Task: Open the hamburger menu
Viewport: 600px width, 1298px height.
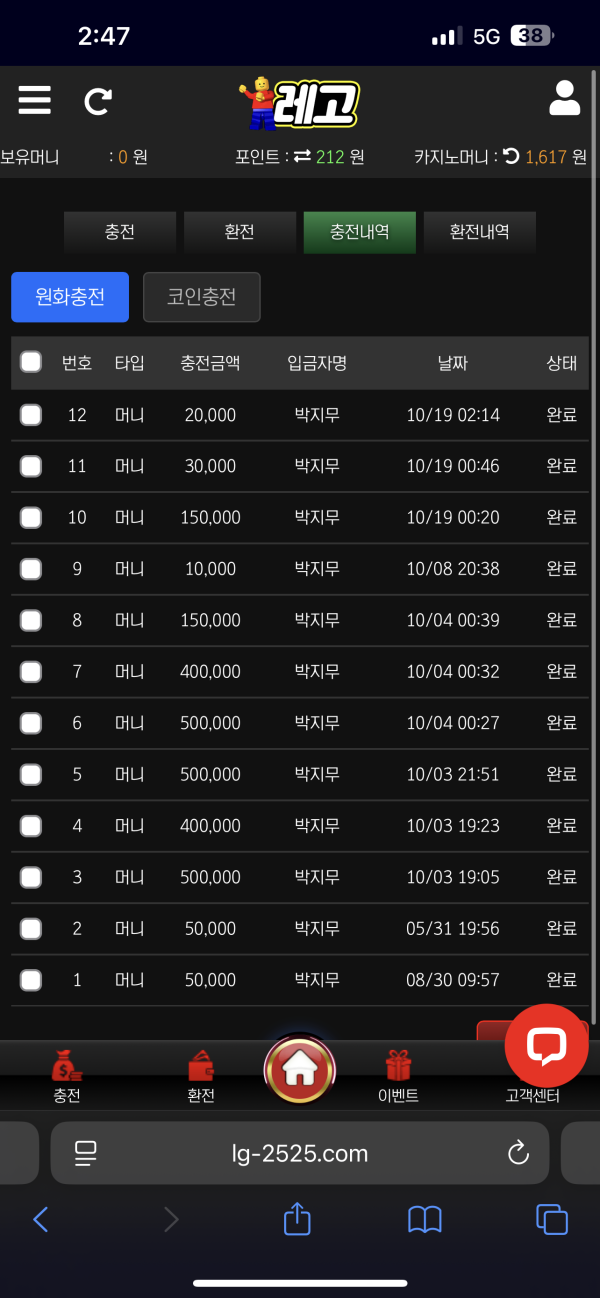Action: tap(34, 100)
